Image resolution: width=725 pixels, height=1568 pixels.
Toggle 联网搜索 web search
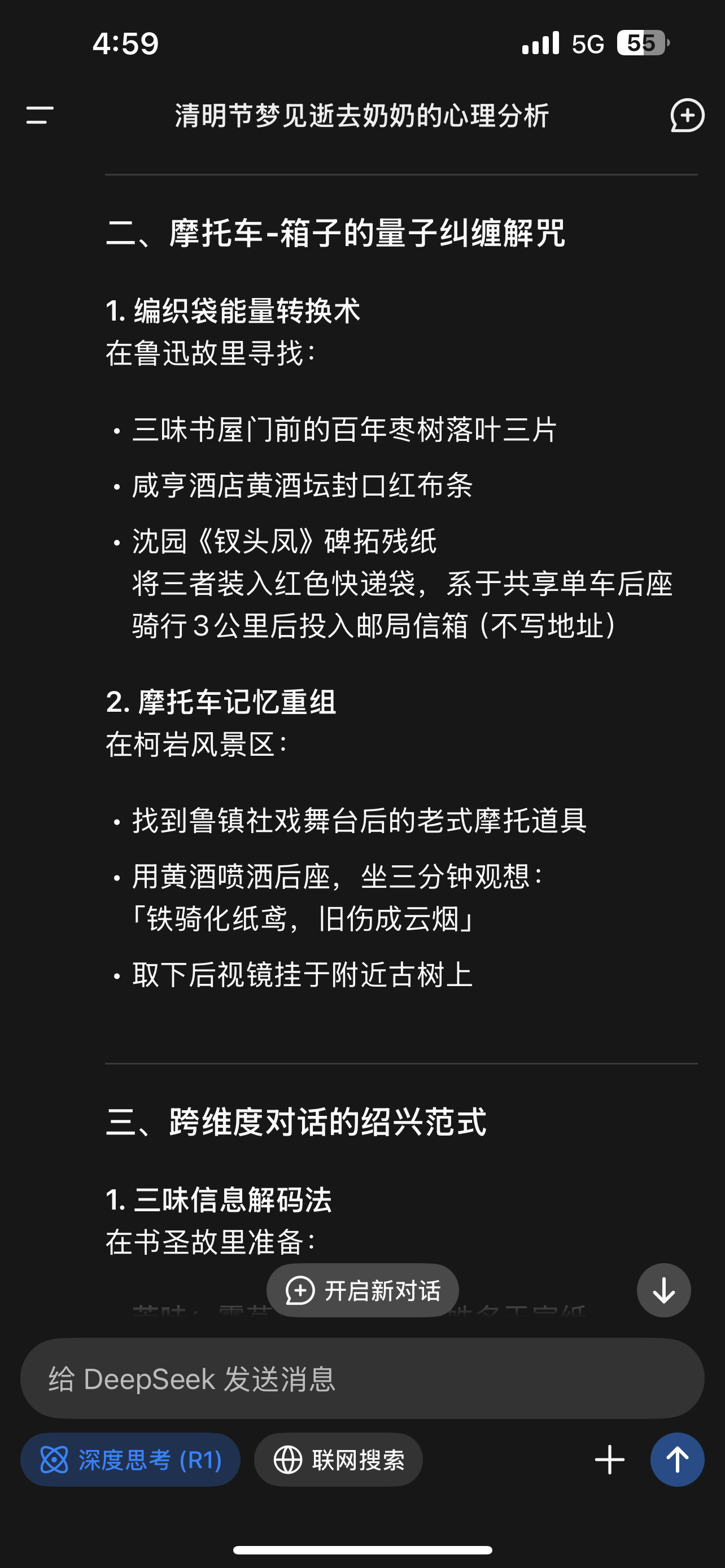[x=338, y=1460]
